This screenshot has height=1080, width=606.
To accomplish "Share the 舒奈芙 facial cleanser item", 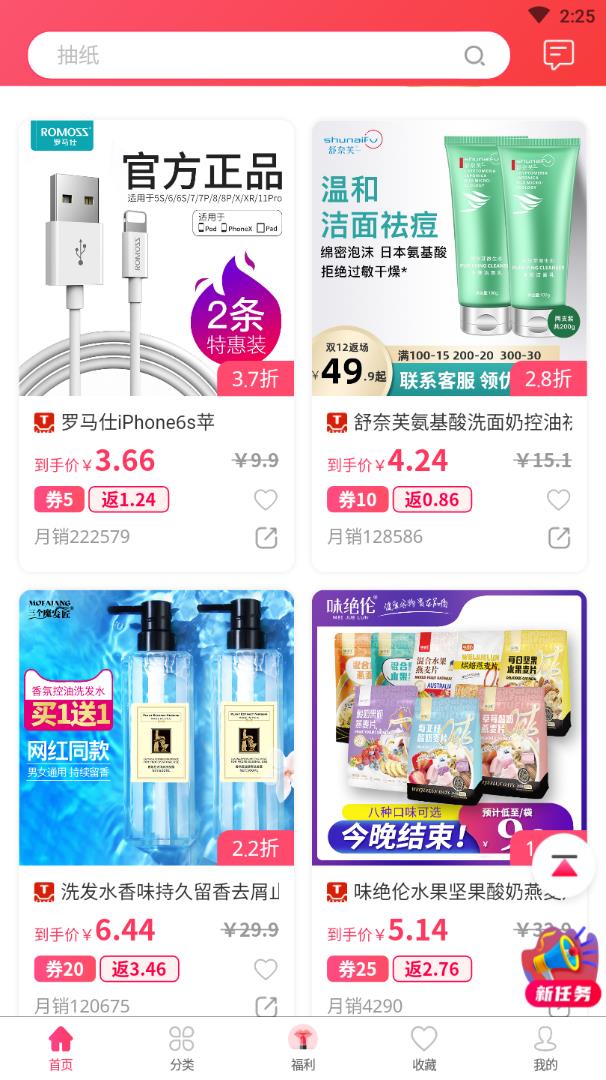I will [559, 537].
